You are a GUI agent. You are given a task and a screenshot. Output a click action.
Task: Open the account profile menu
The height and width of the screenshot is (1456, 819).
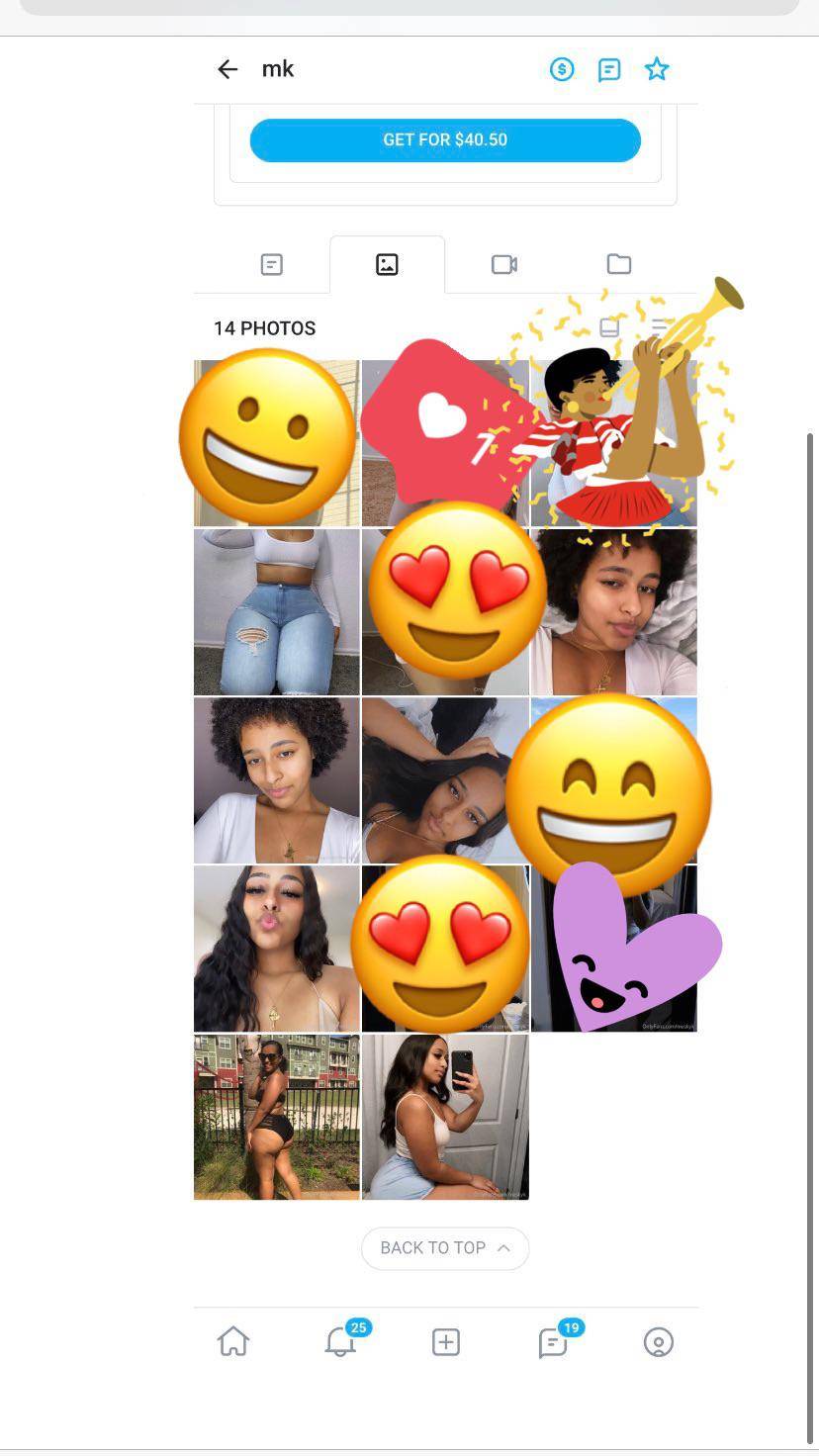coord(659,1342)
